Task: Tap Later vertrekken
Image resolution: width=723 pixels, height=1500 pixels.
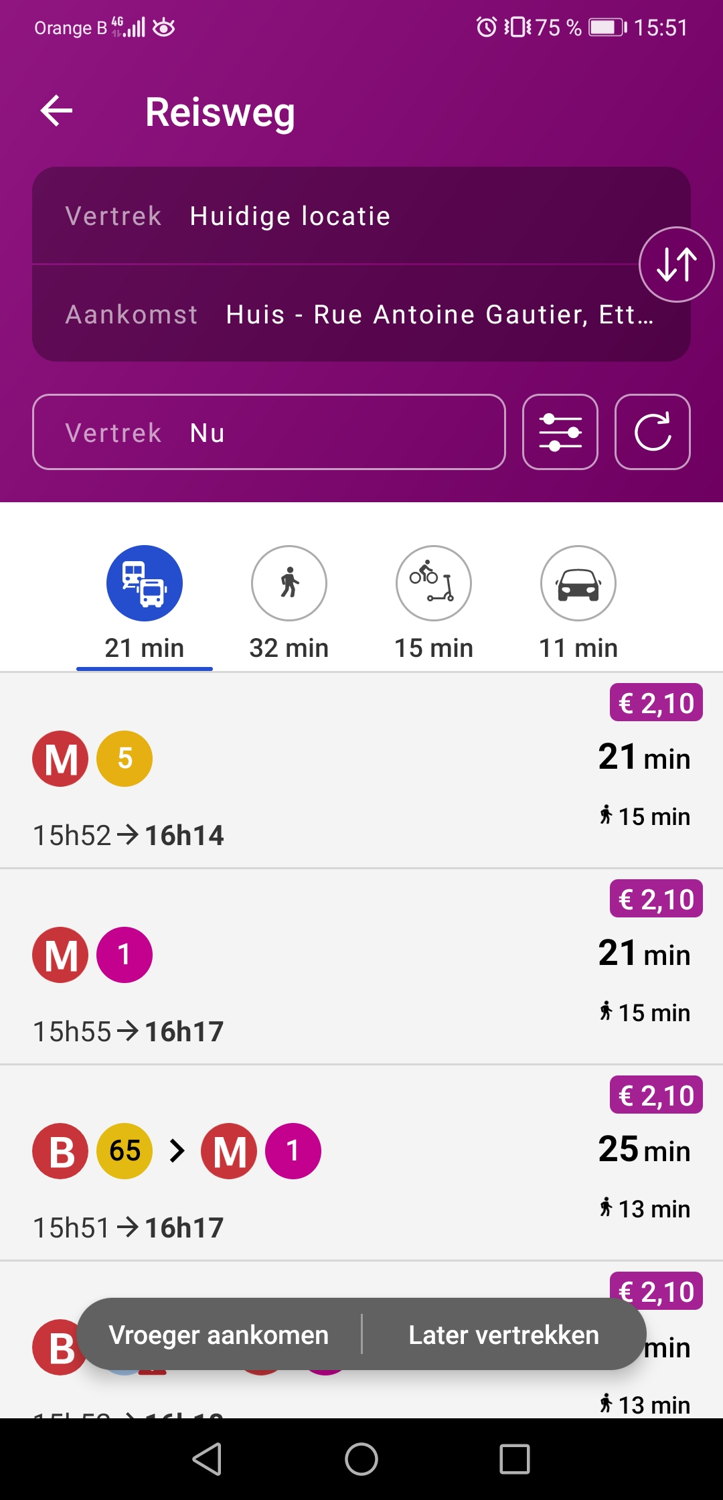Action: [x=504, y=1335]
